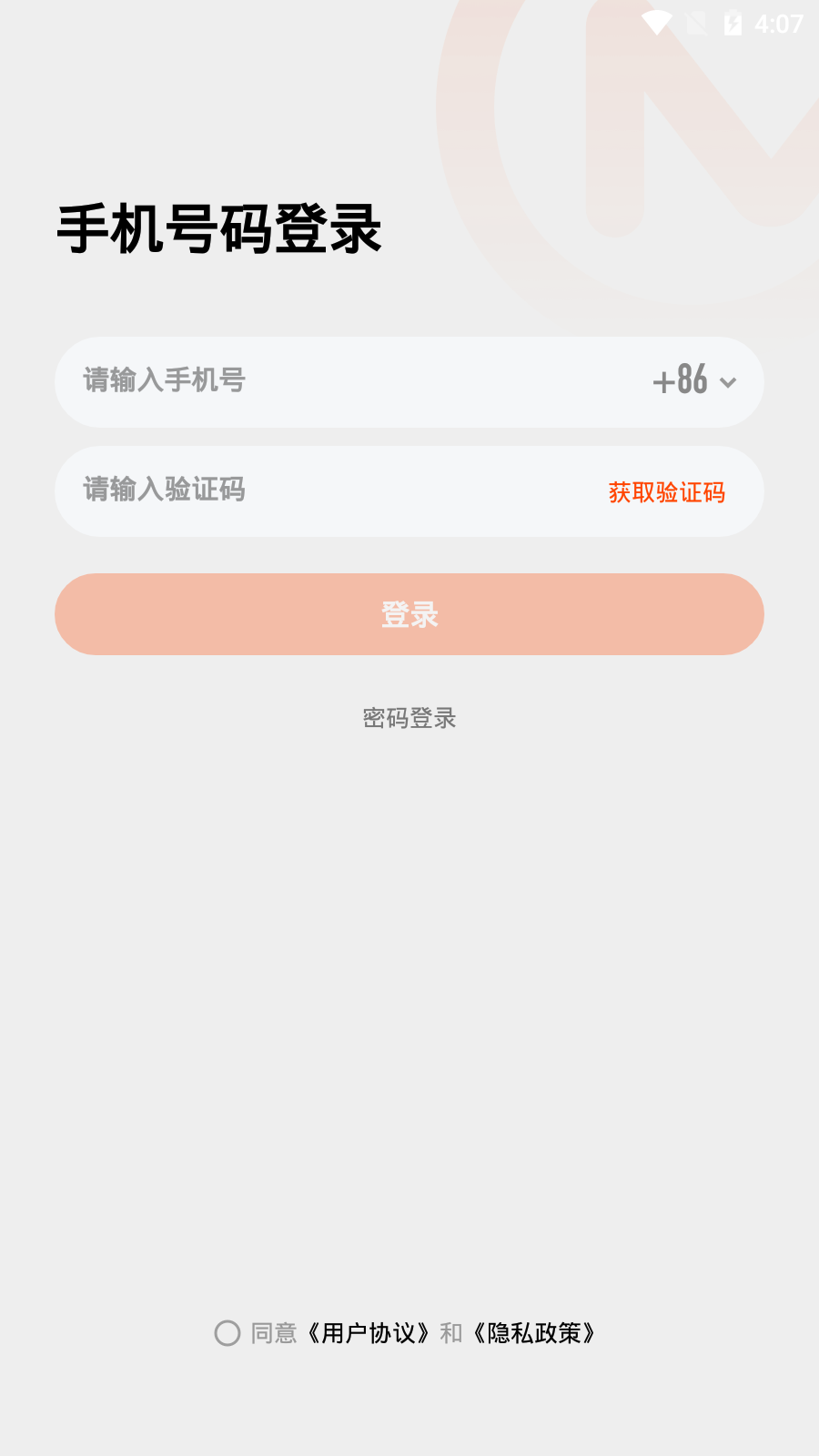Click 获取验证码 to request code
This screenshot has height=1456, width=819.
[666, 491]
